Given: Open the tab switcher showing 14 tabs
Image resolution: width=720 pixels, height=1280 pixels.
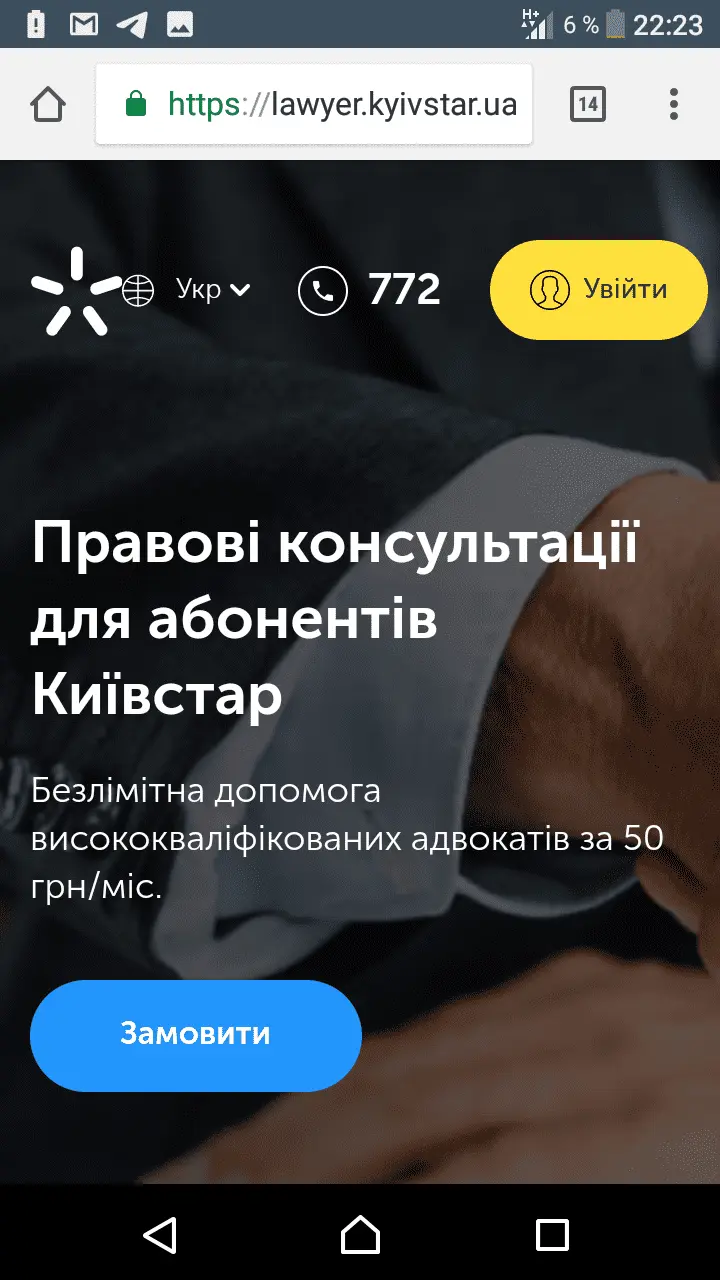Looking at the screenshot, I should (x=588, y=104).
